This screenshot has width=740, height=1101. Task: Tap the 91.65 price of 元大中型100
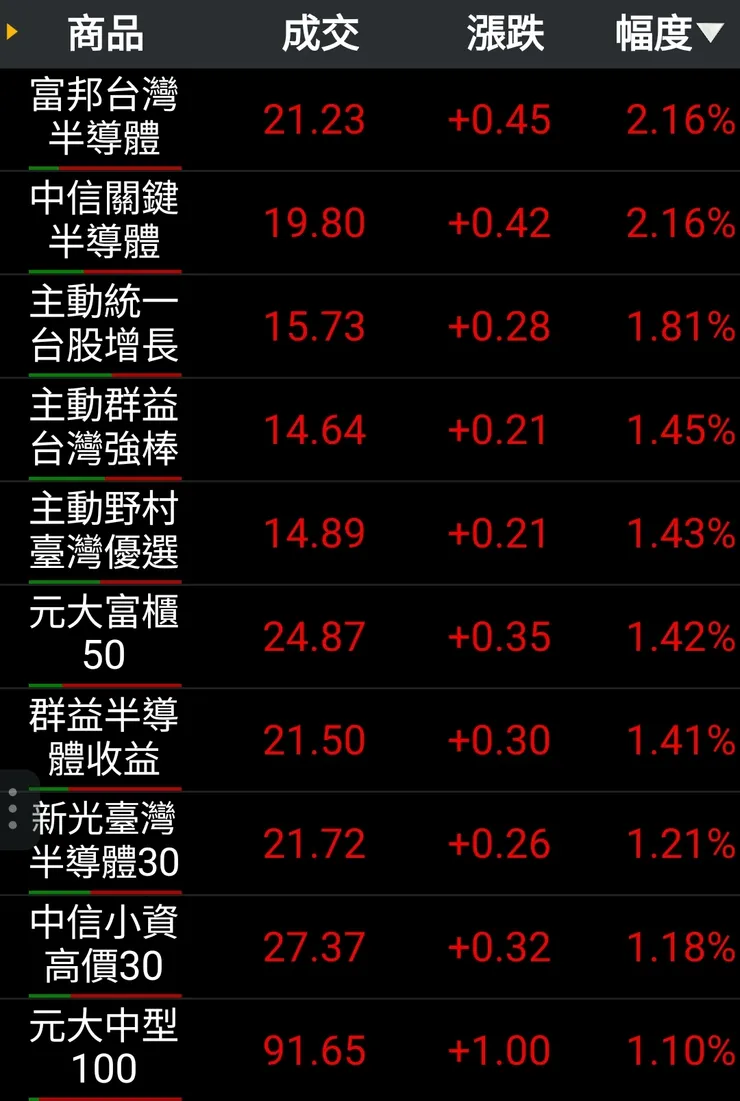click(x=316, y=1051)
